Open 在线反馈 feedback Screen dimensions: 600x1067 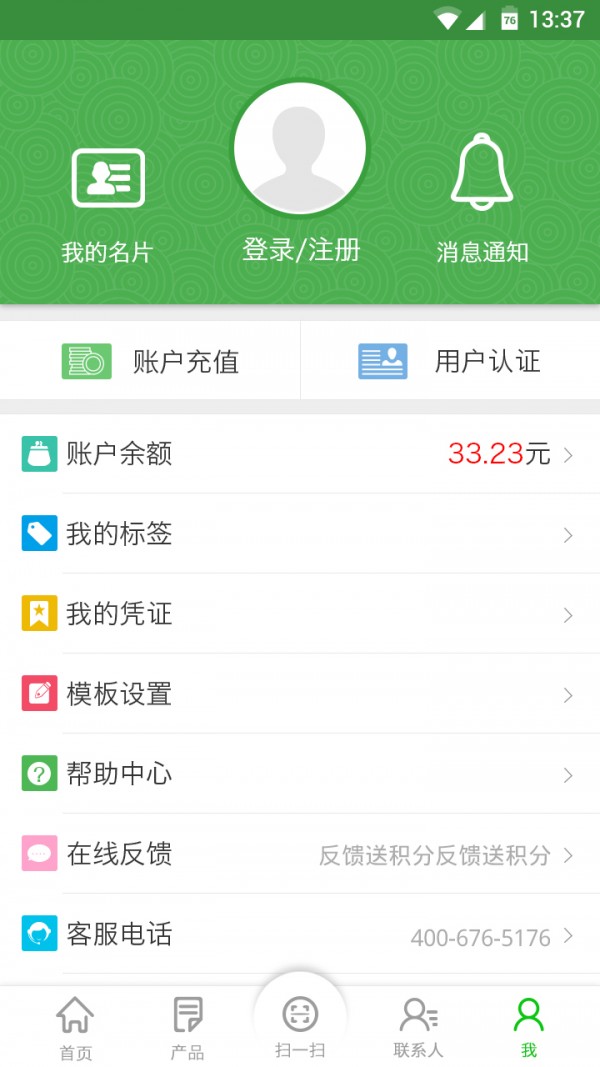(x=300, y=854)
